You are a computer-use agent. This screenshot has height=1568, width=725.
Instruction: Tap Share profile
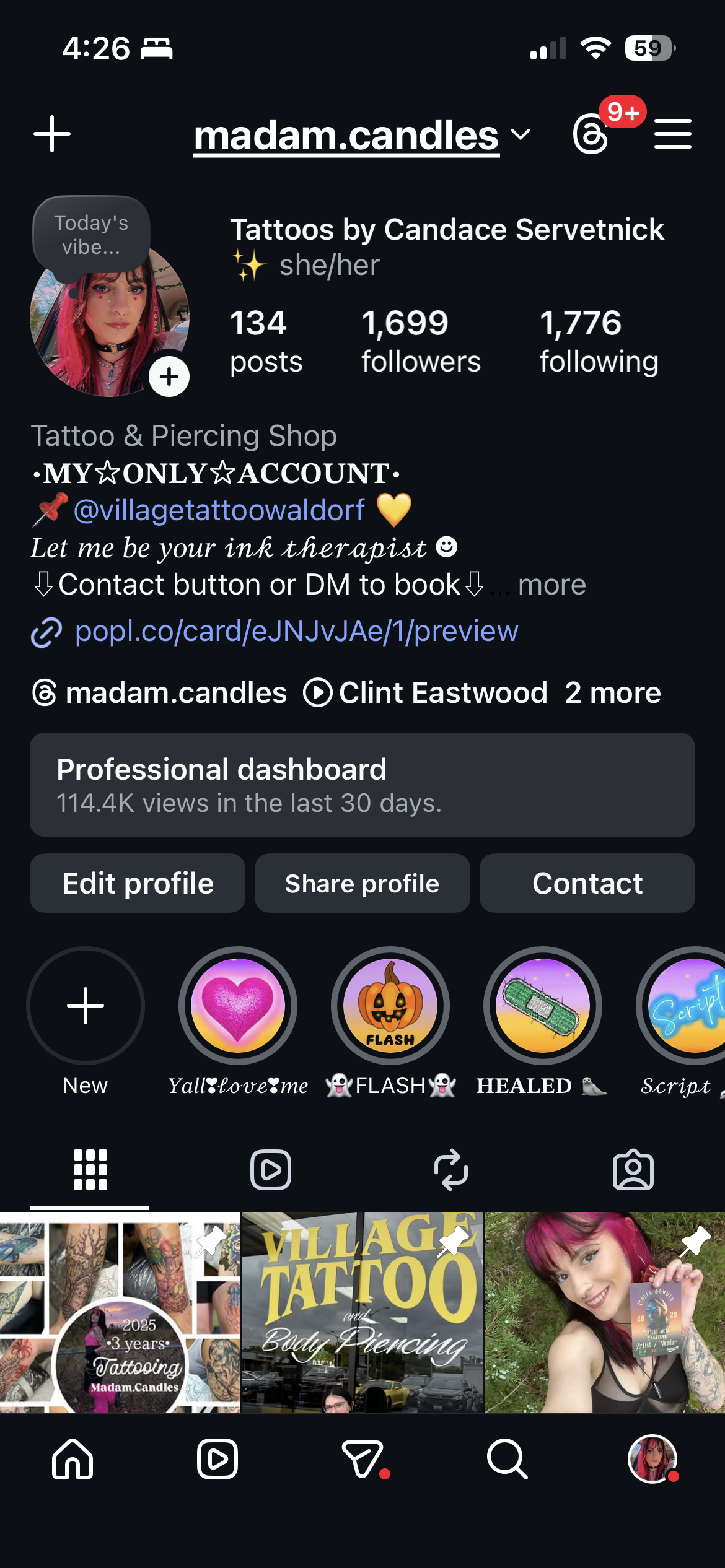click(x=362, y=883)
